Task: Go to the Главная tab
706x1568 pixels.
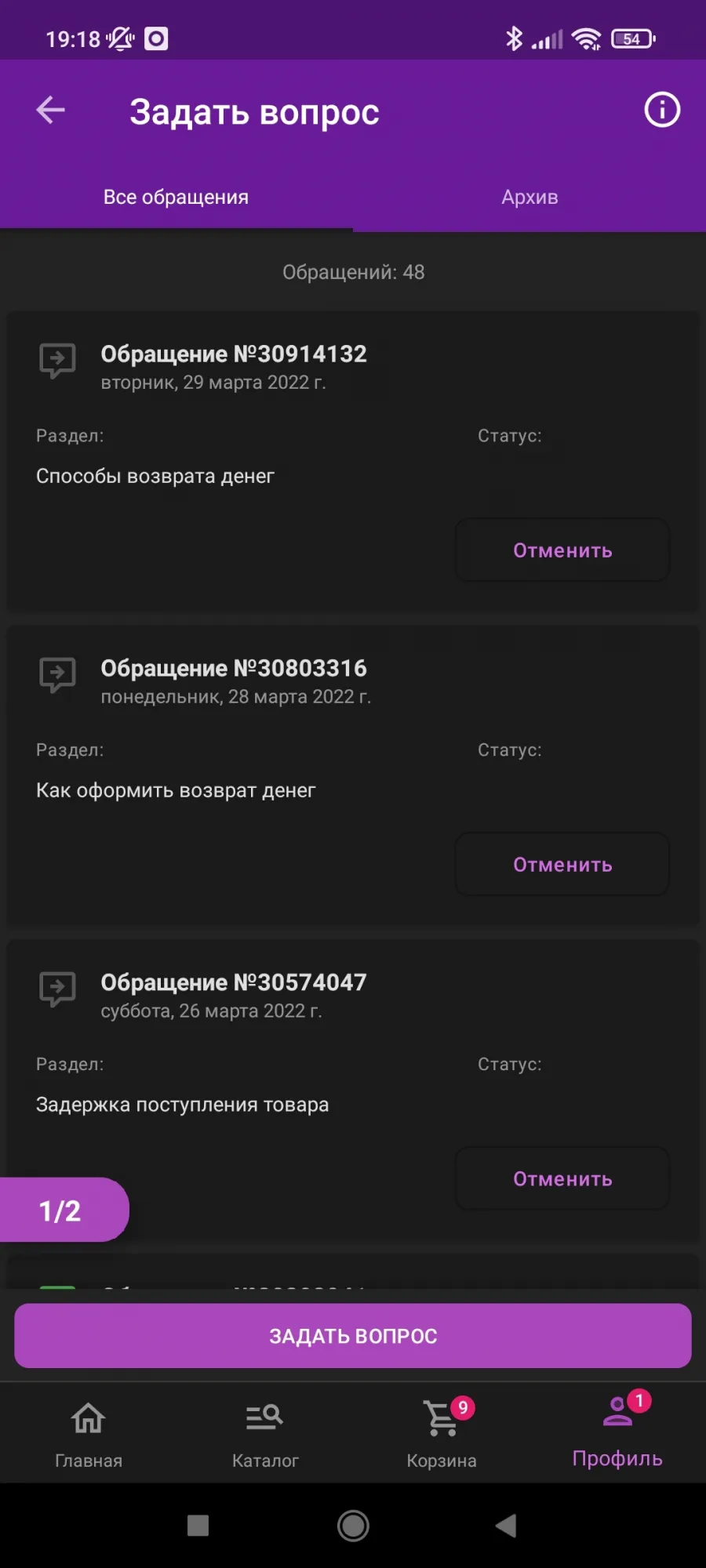Action: [89, 1433]
